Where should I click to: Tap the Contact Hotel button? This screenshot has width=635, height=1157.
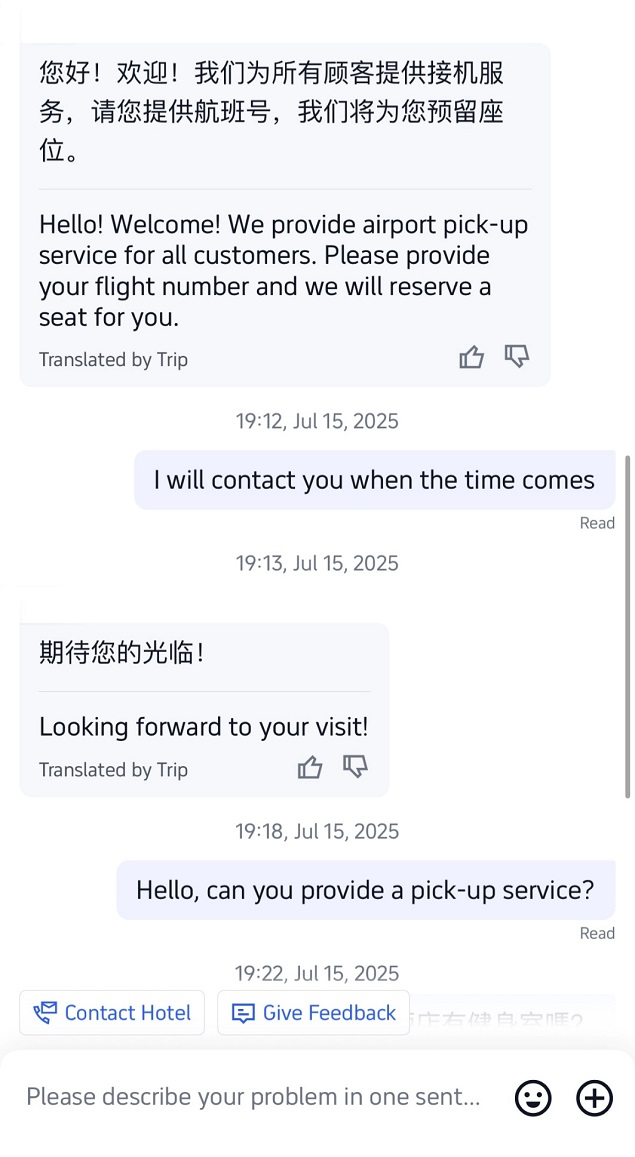[112, 1013]
